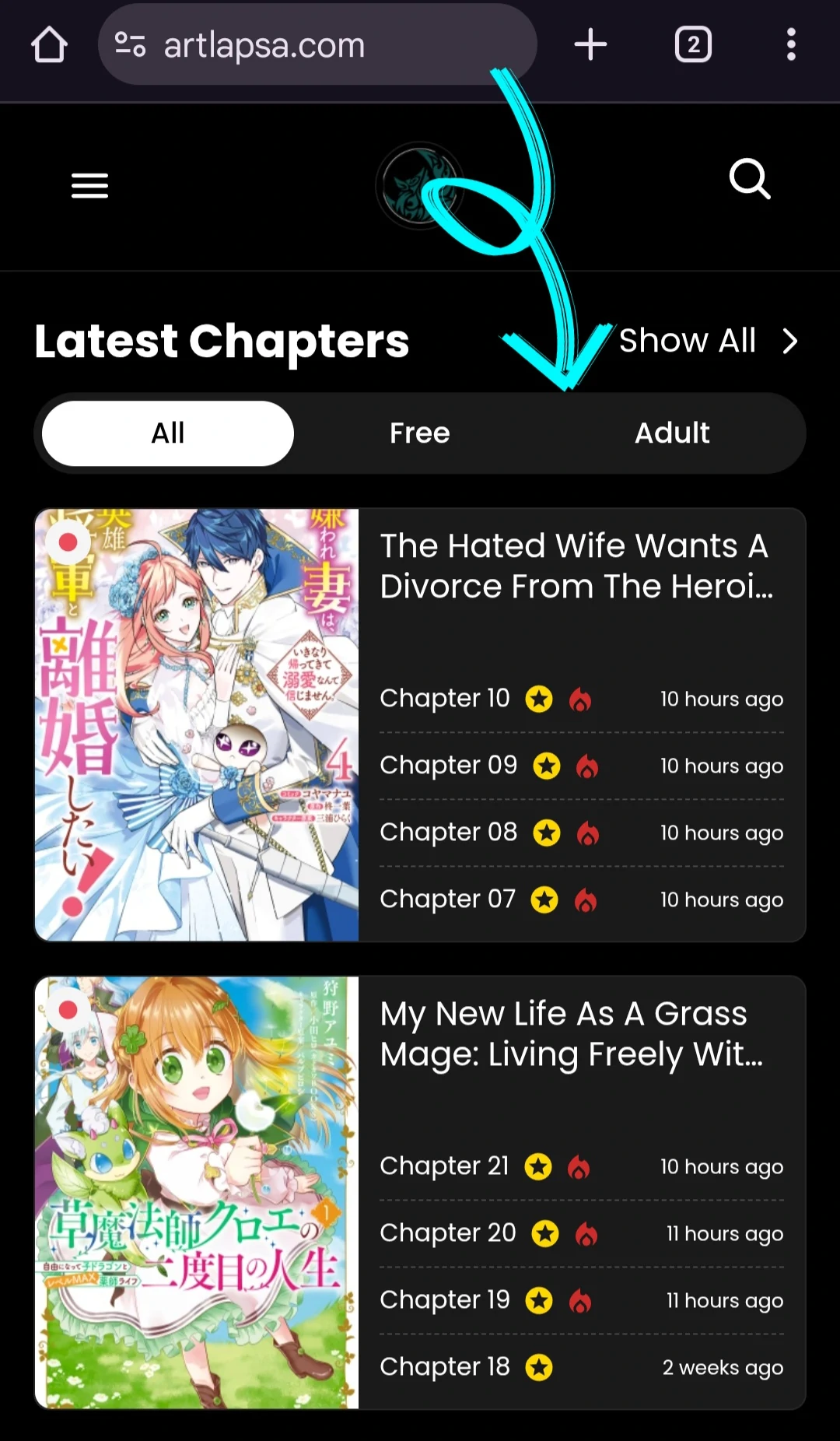840x1441 pixels.
Task: Show All latest chapters
Action: pos(709,341)
